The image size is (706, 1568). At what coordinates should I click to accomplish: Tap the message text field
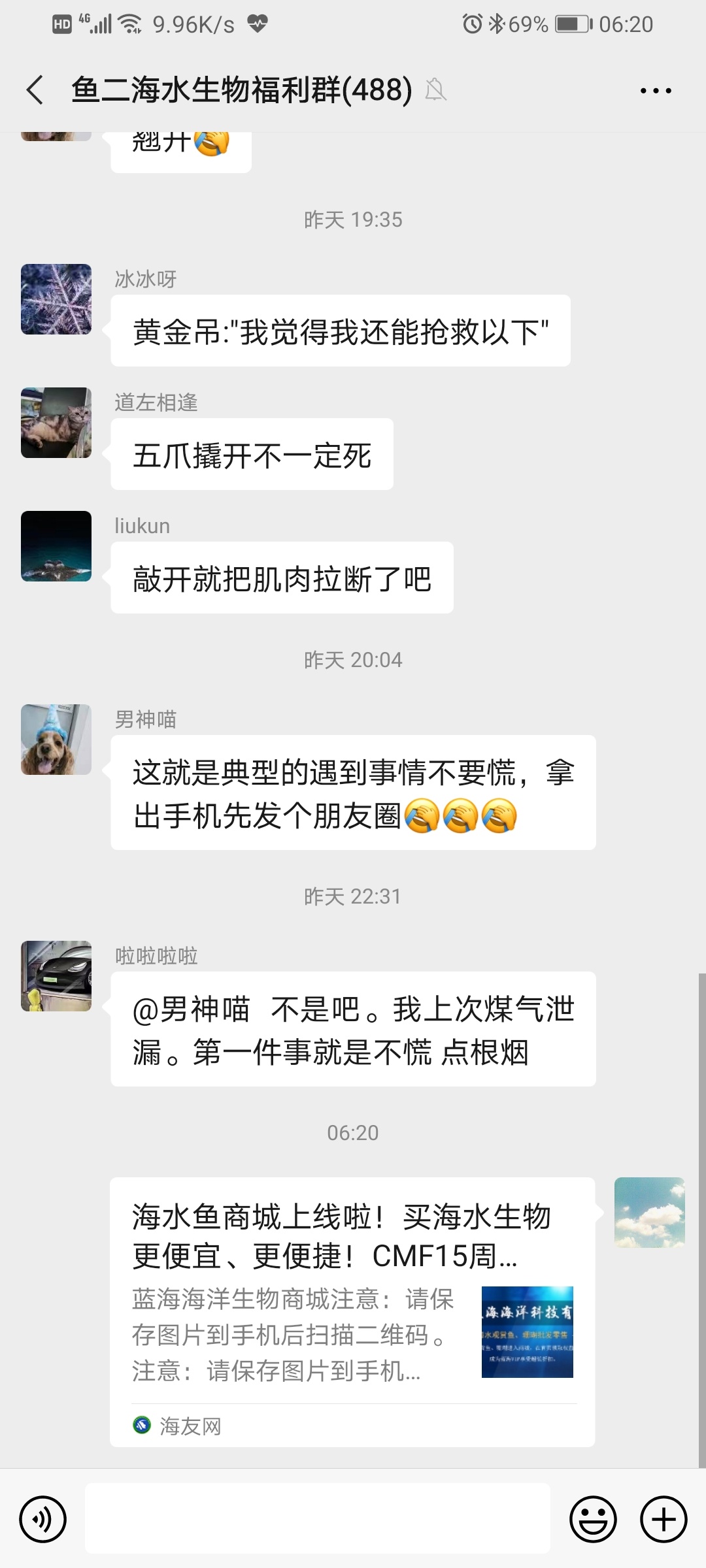click(x=318, y=1518)
